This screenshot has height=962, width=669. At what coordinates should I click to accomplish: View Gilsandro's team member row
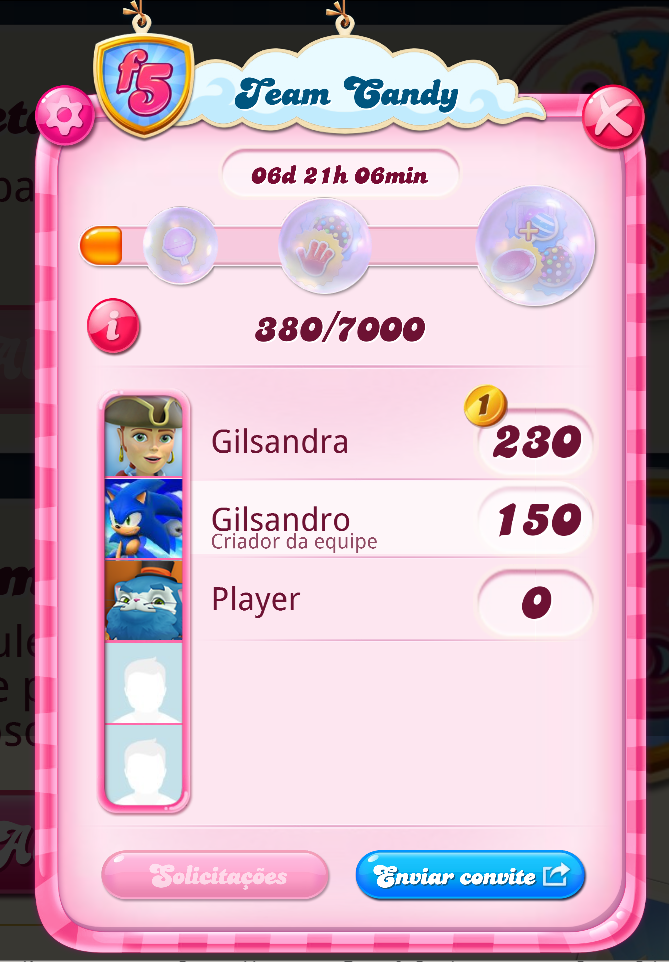coord(390,521)
